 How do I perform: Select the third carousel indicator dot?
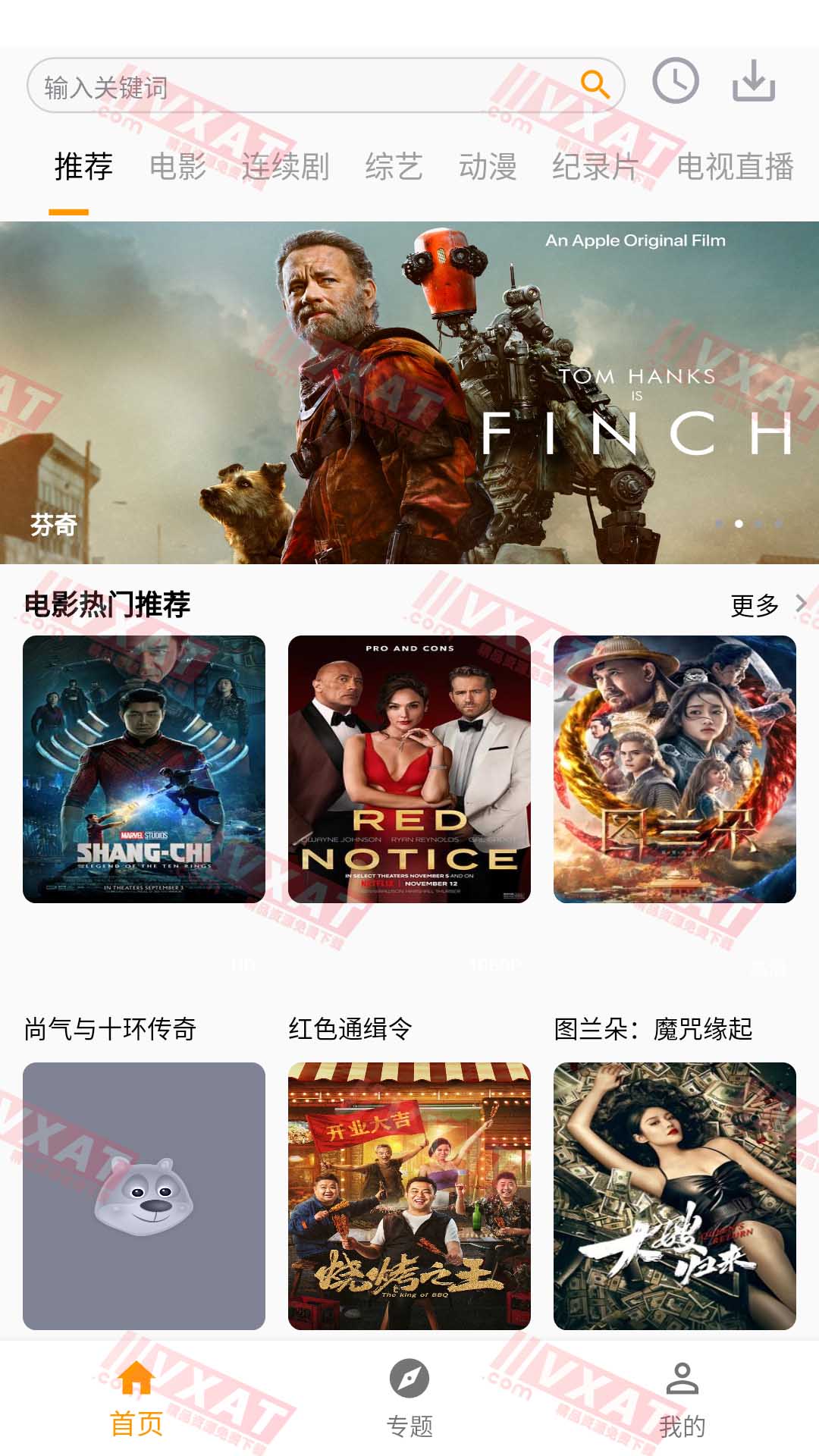758,523
